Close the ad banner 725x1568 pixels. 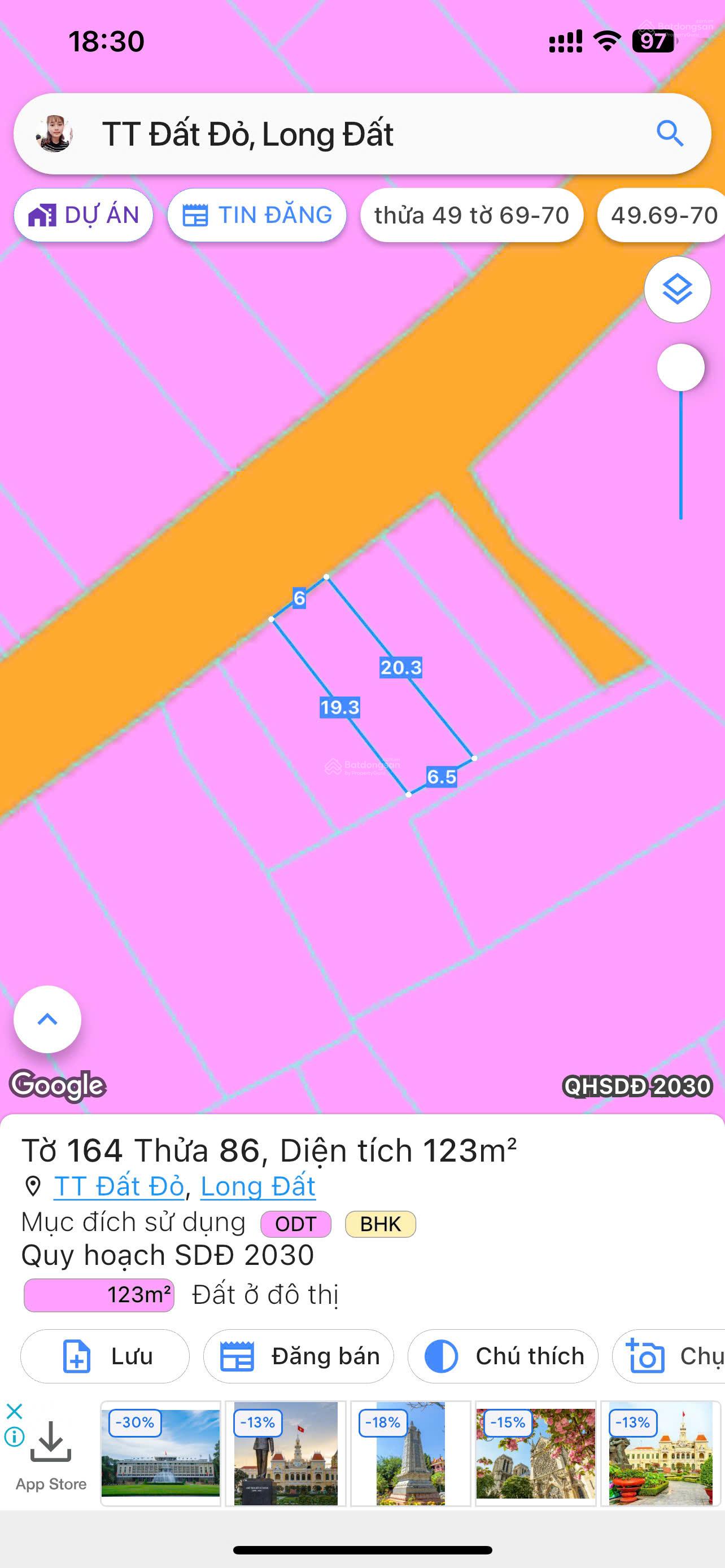(x=14, y=1411)
